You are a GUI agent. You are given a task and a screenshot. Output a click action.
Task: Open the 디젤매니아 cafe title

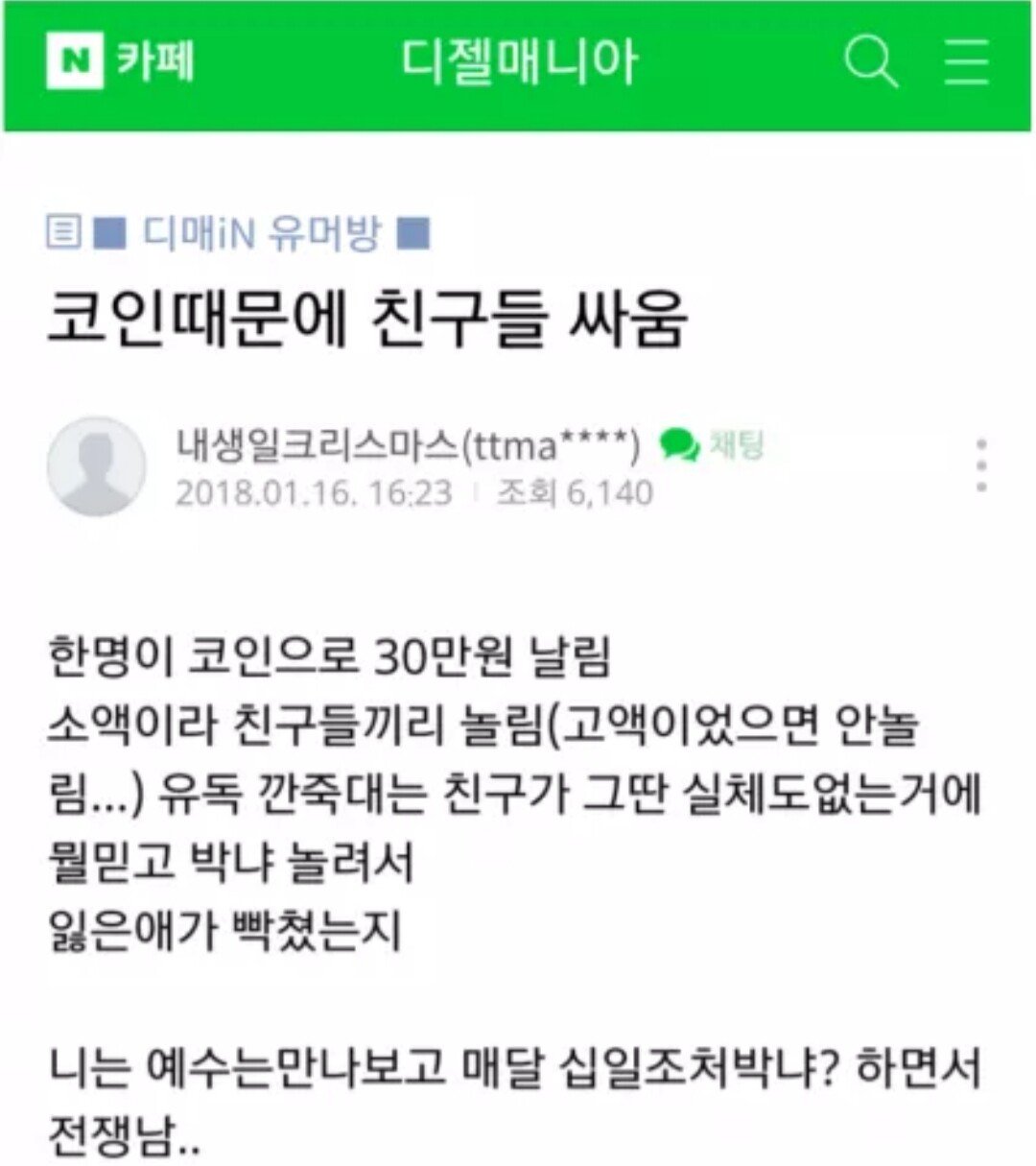519,62
